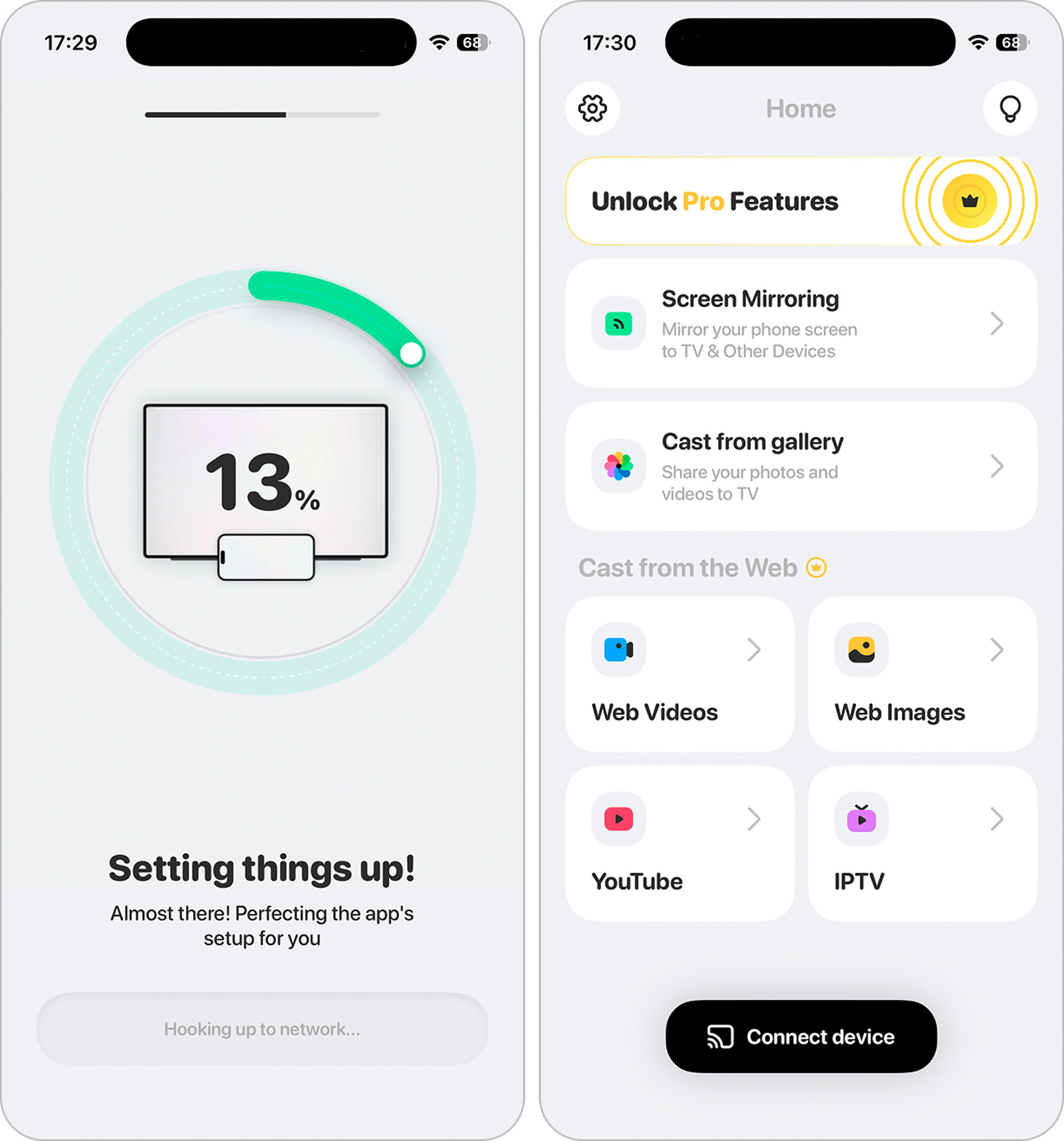
Task: Select the YouTube play icon
Action: pyautogui.click(x=618, y=819)
